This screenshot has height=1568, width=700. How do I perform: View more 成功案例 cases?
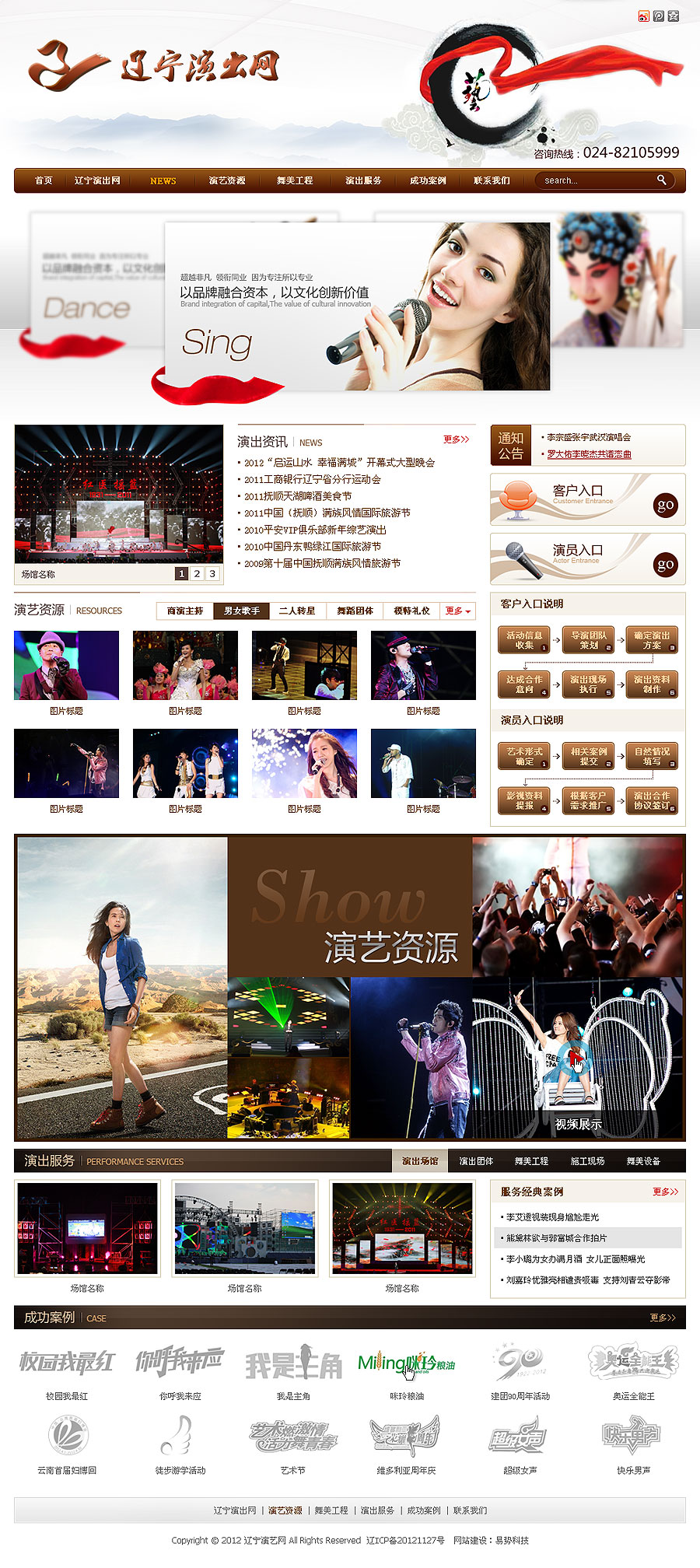(662, 1318)
